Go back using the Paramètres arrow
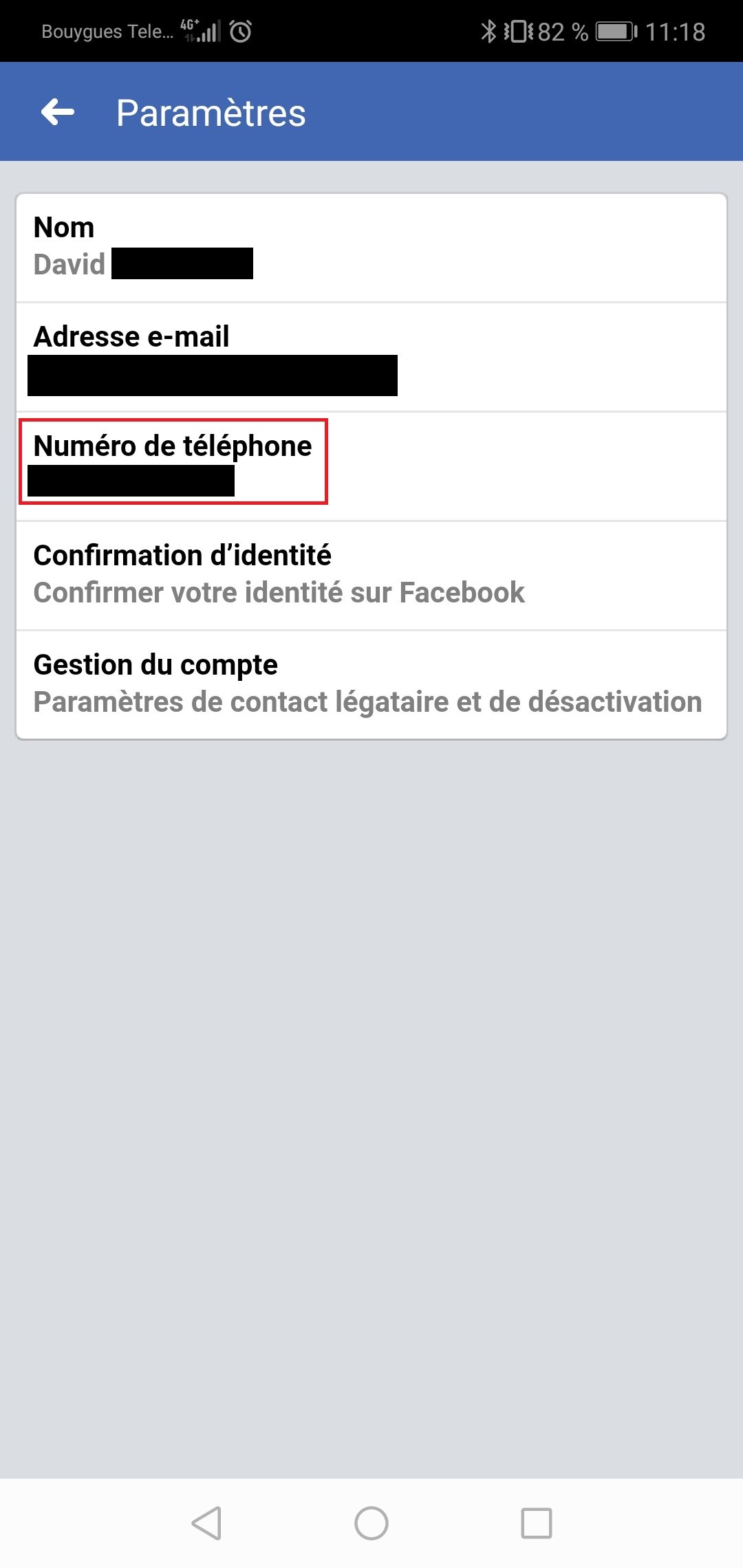The image size is (743, 1568). [58, 112]
